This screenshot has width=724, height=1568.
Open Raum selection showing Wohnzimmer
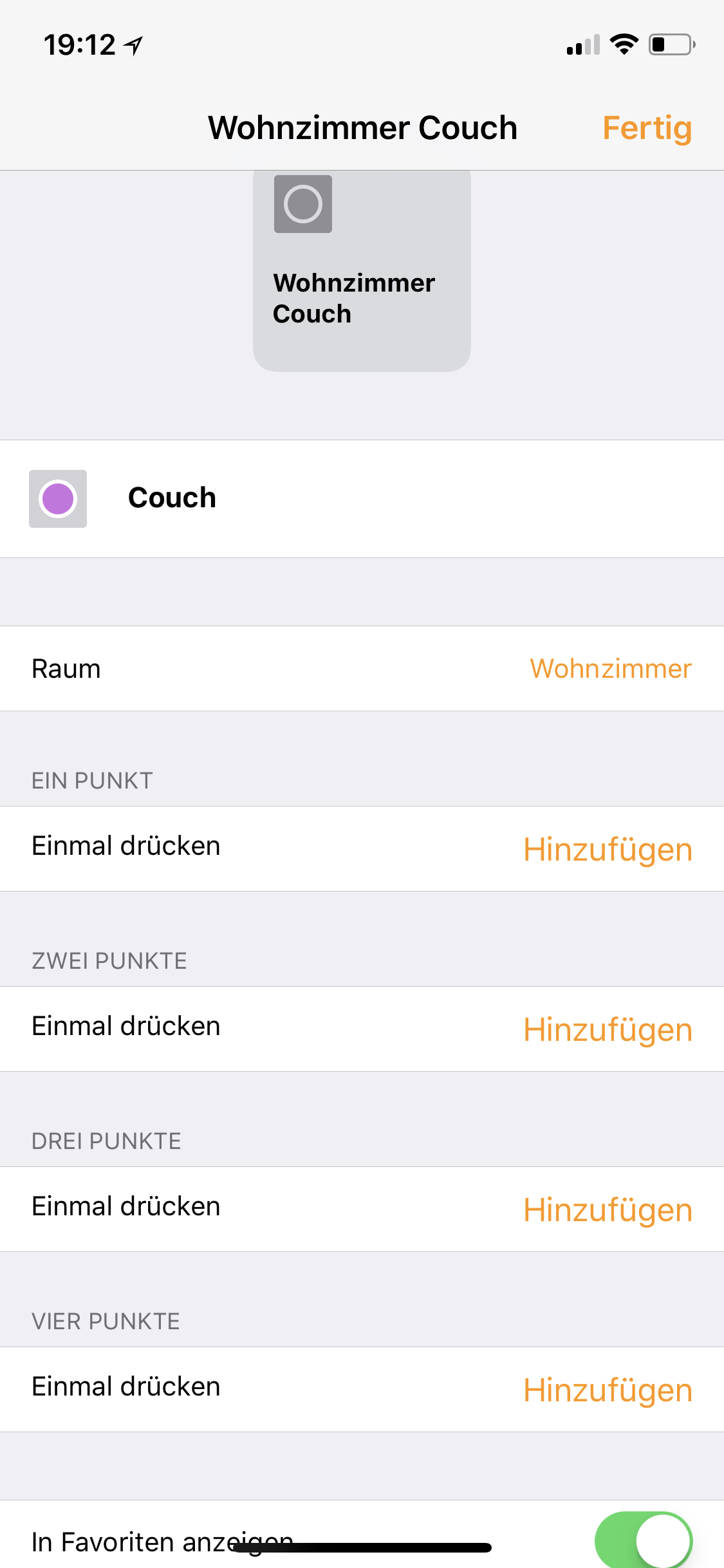tap(610, 669)
